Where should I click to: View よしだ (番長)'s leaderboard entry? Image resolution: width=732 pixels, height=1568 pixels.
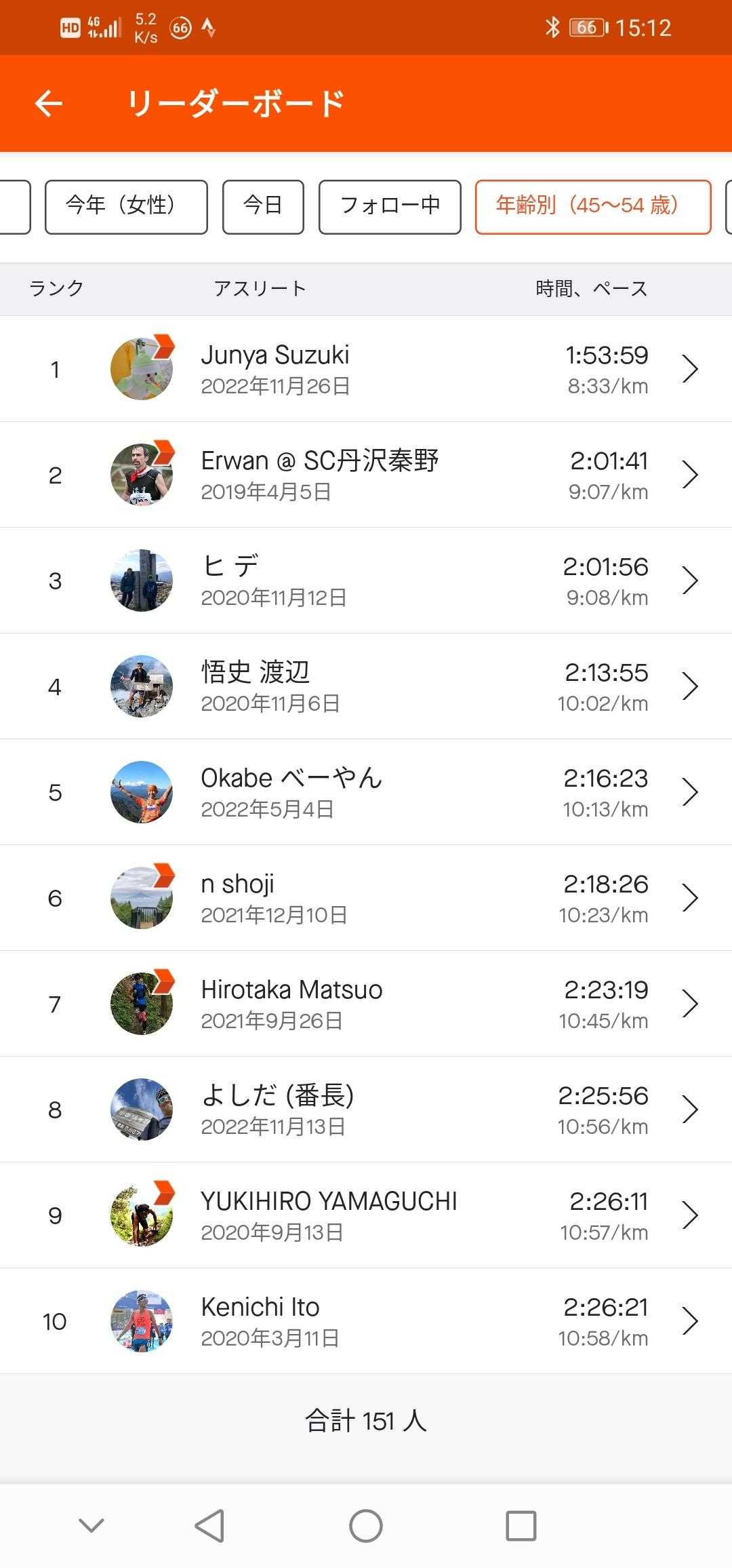(x=366, y=1110)
